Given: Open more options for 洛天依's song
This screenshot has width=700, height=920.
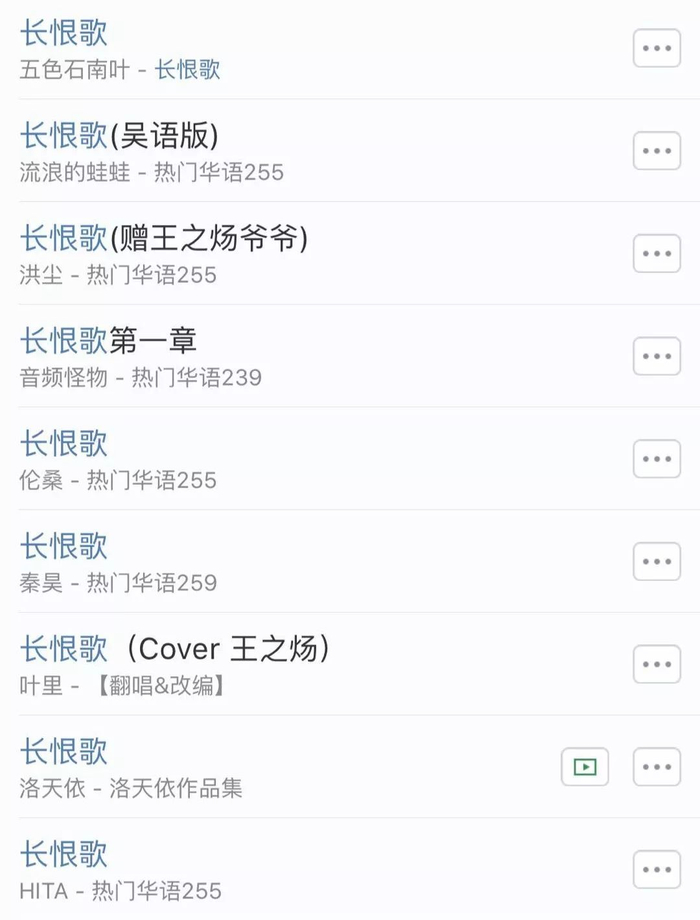Looking at the screenshot, I should (656, 767).
